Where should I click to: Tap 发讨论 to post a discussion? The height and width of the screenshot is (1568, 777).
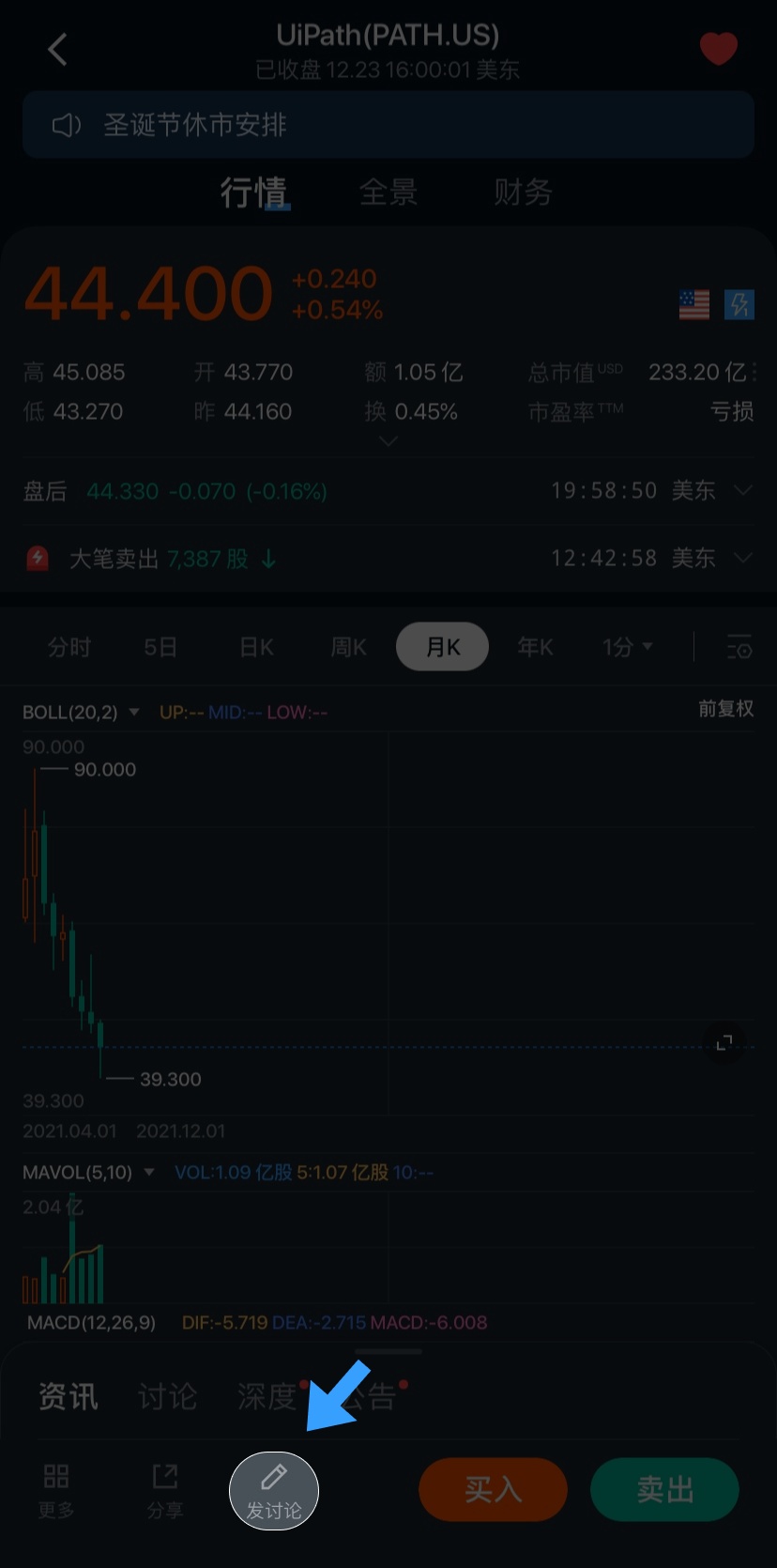(274, 1490)
